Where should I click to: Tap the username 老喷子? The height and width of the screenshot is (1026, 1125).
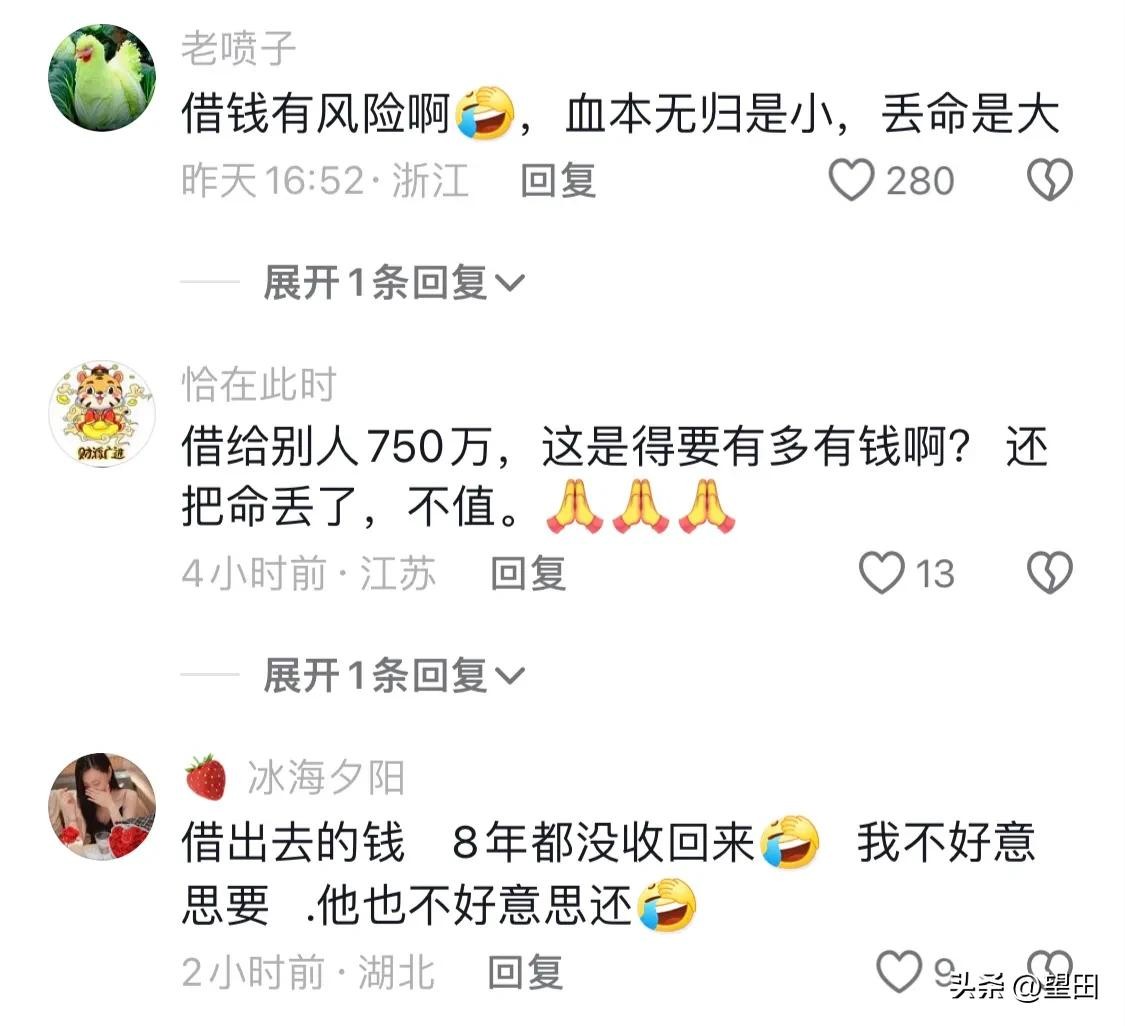click(238, 49)
